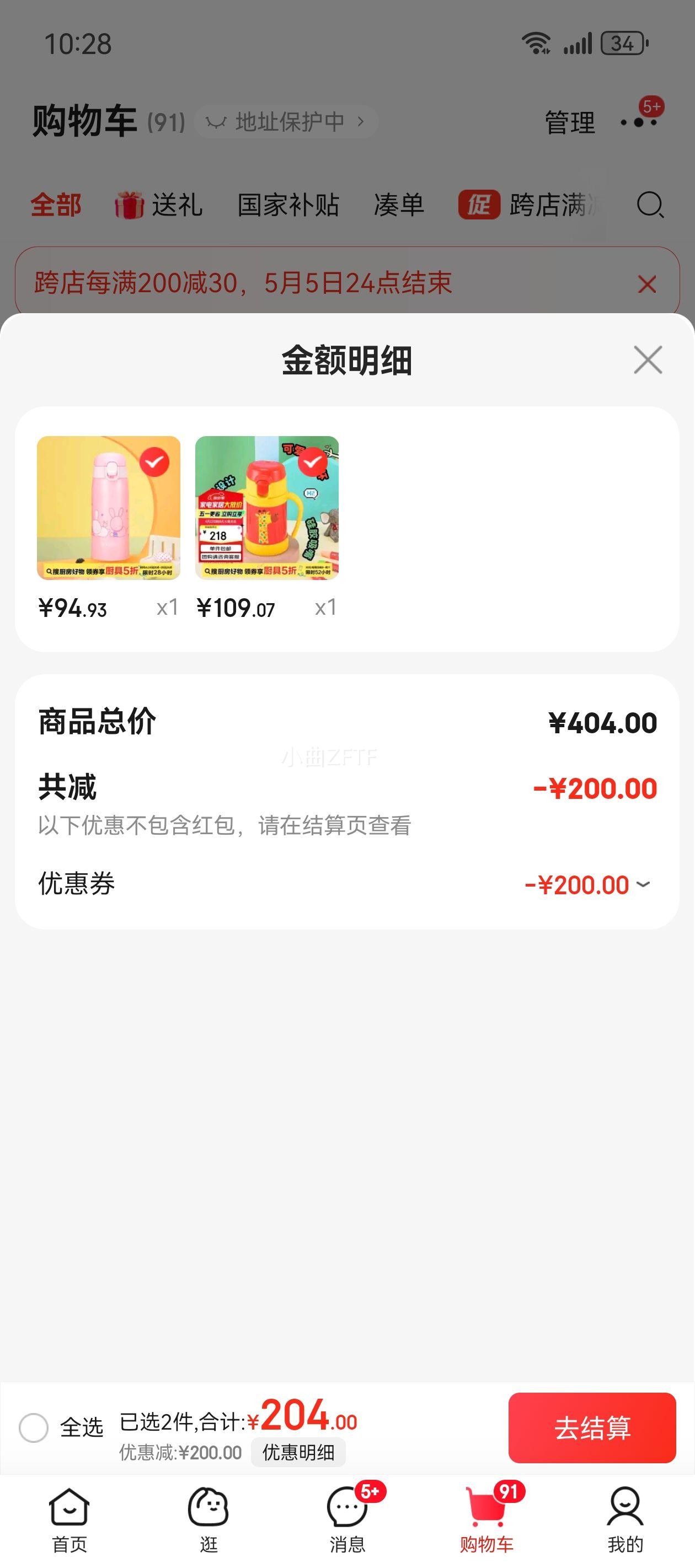The image size is (695, 1568).
Task: Close the 金额明细 panel
Action: 647,359
